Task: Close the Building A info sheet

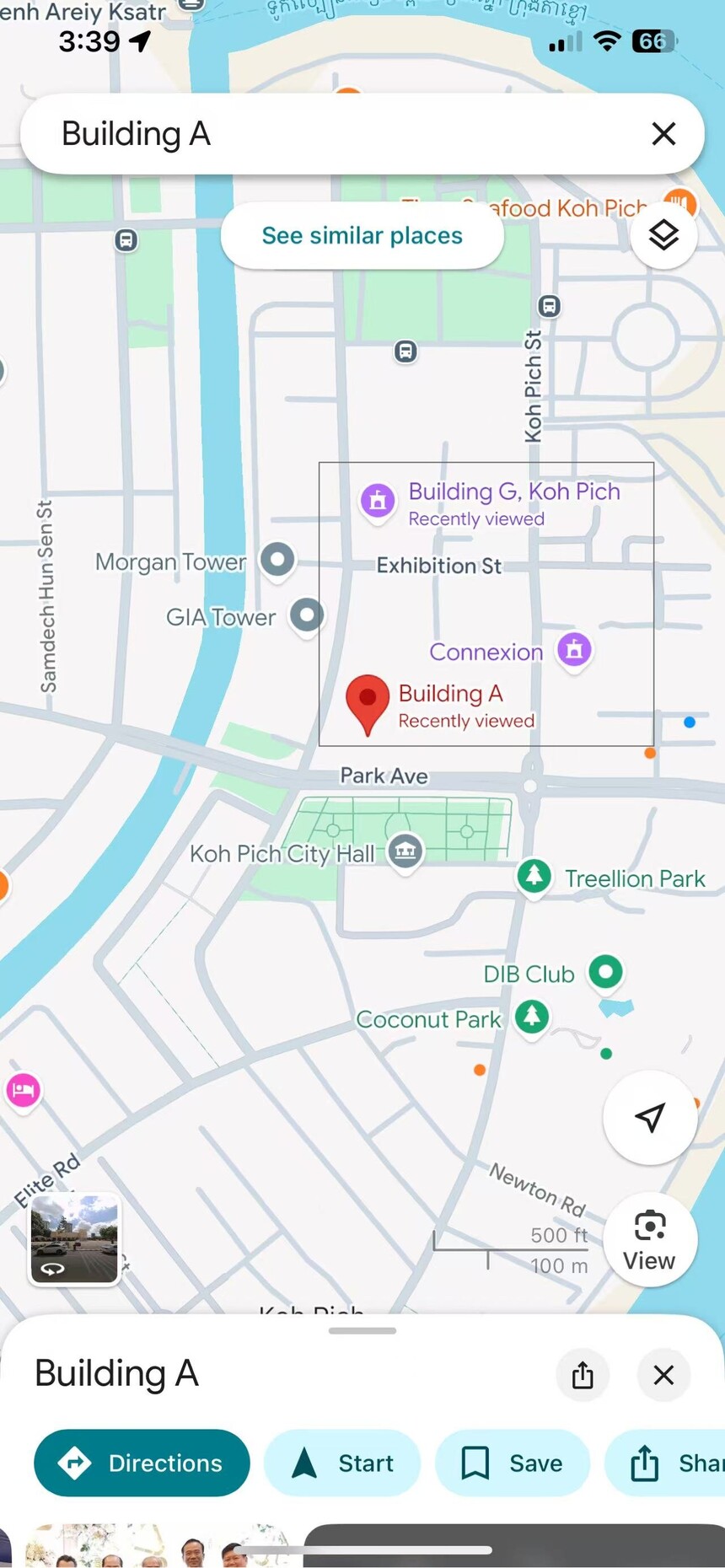Action: (663, 1375)
